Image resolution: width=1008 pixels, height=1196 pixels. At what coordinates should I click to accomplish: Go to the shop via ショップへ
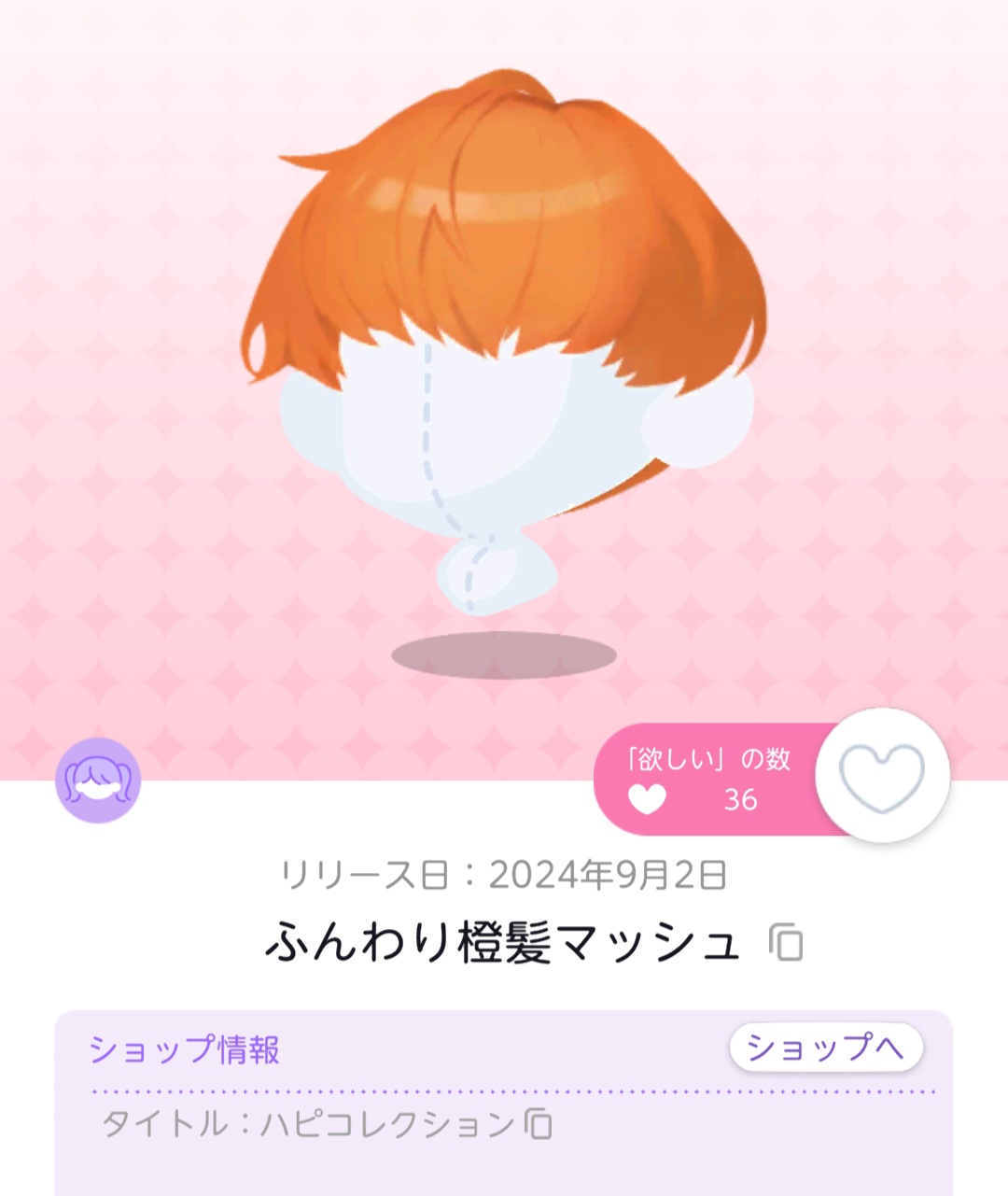[826, 1048]
